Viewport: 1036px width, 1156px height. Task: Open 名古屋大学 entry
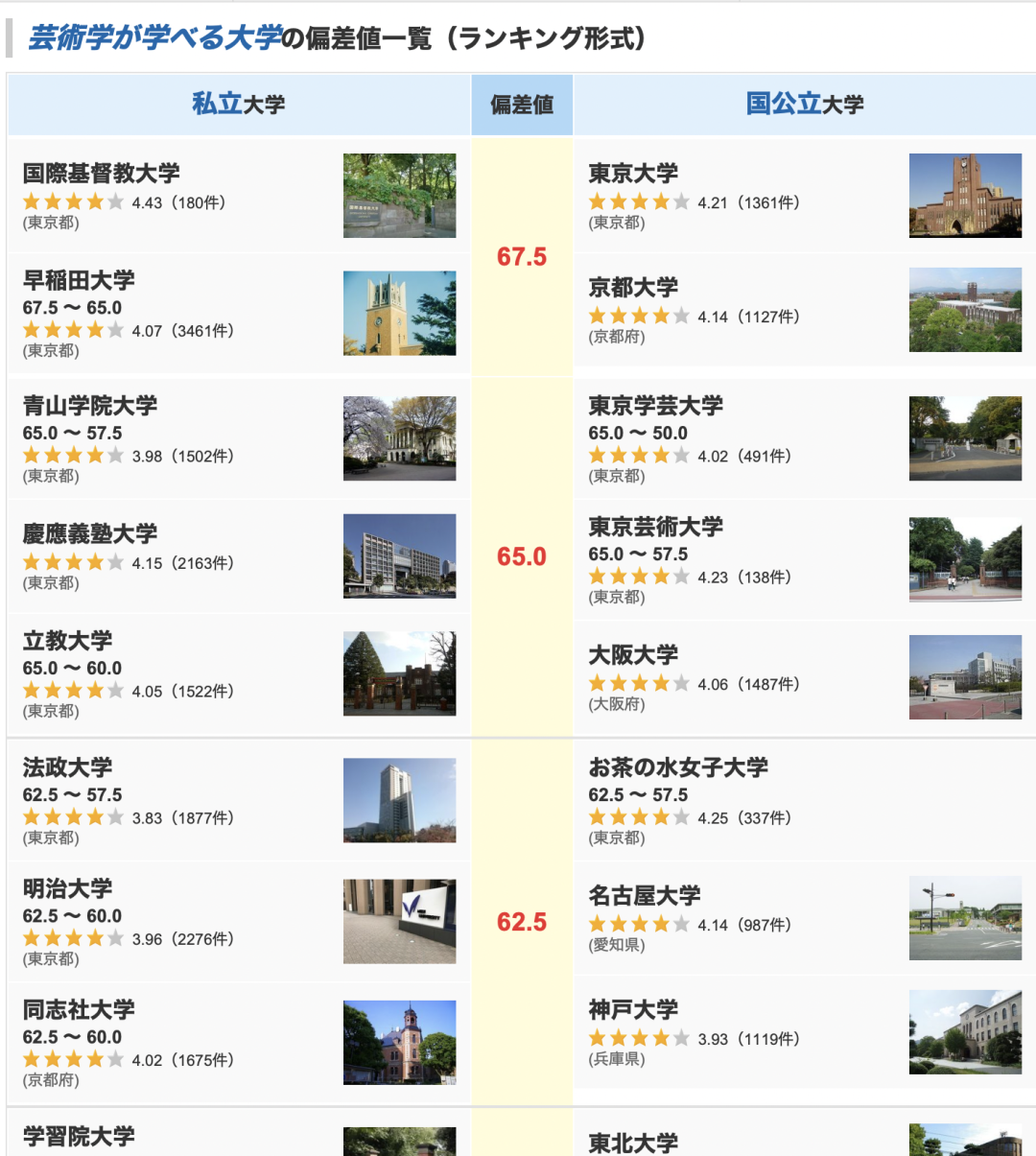click(x=645, y=896)
